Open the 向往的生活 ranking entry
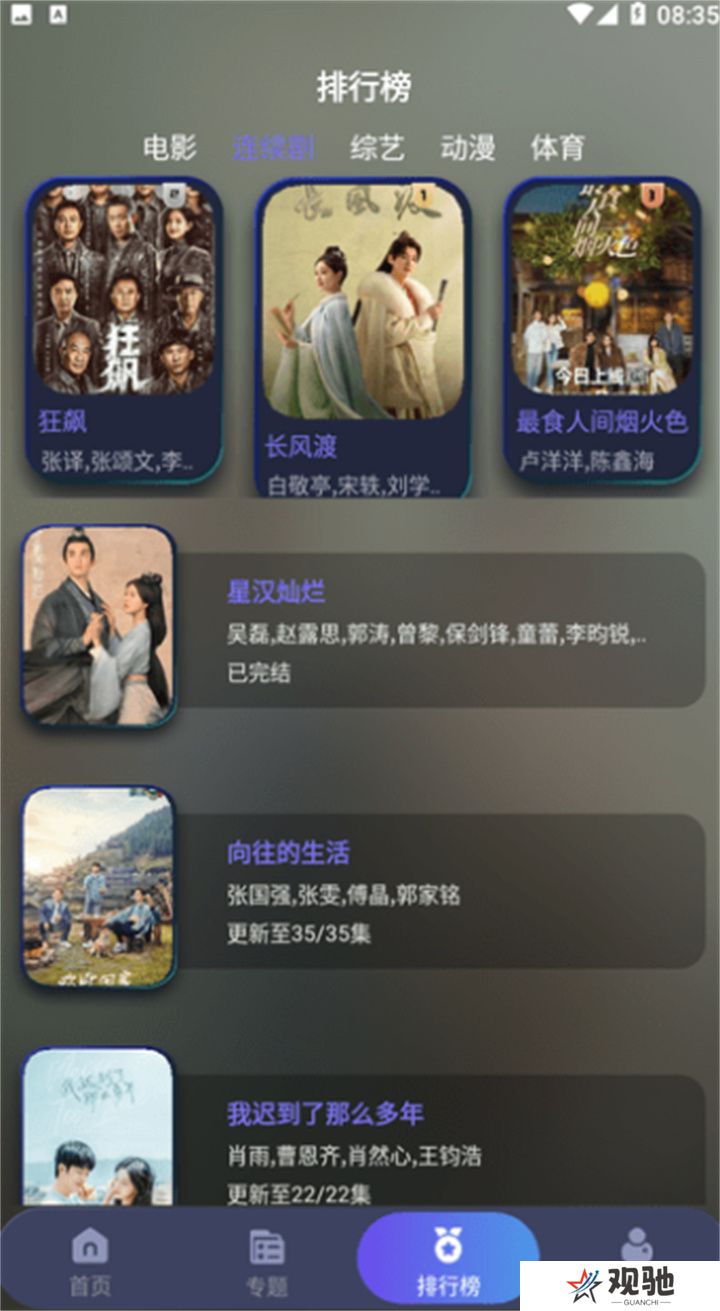This screenshot has height=1311, width=720. click(362, 889)
